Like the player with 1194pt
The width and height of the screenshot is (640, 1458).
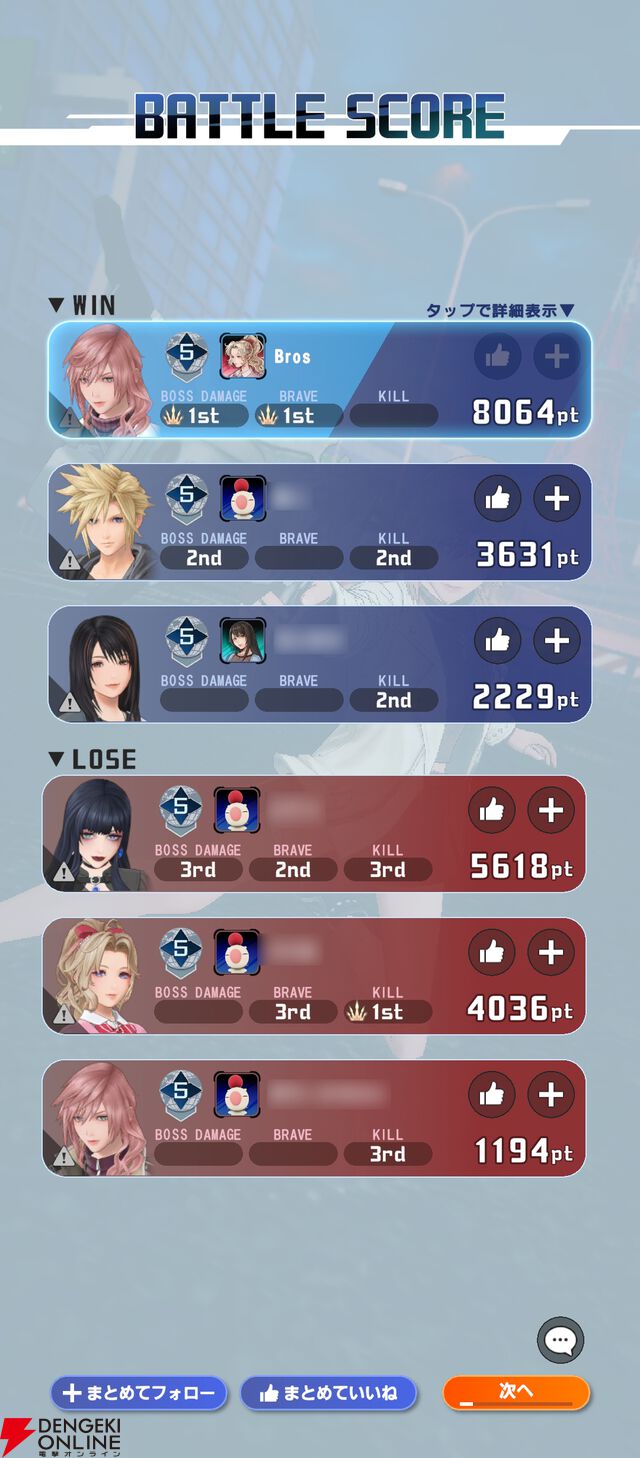(491, 1095)
